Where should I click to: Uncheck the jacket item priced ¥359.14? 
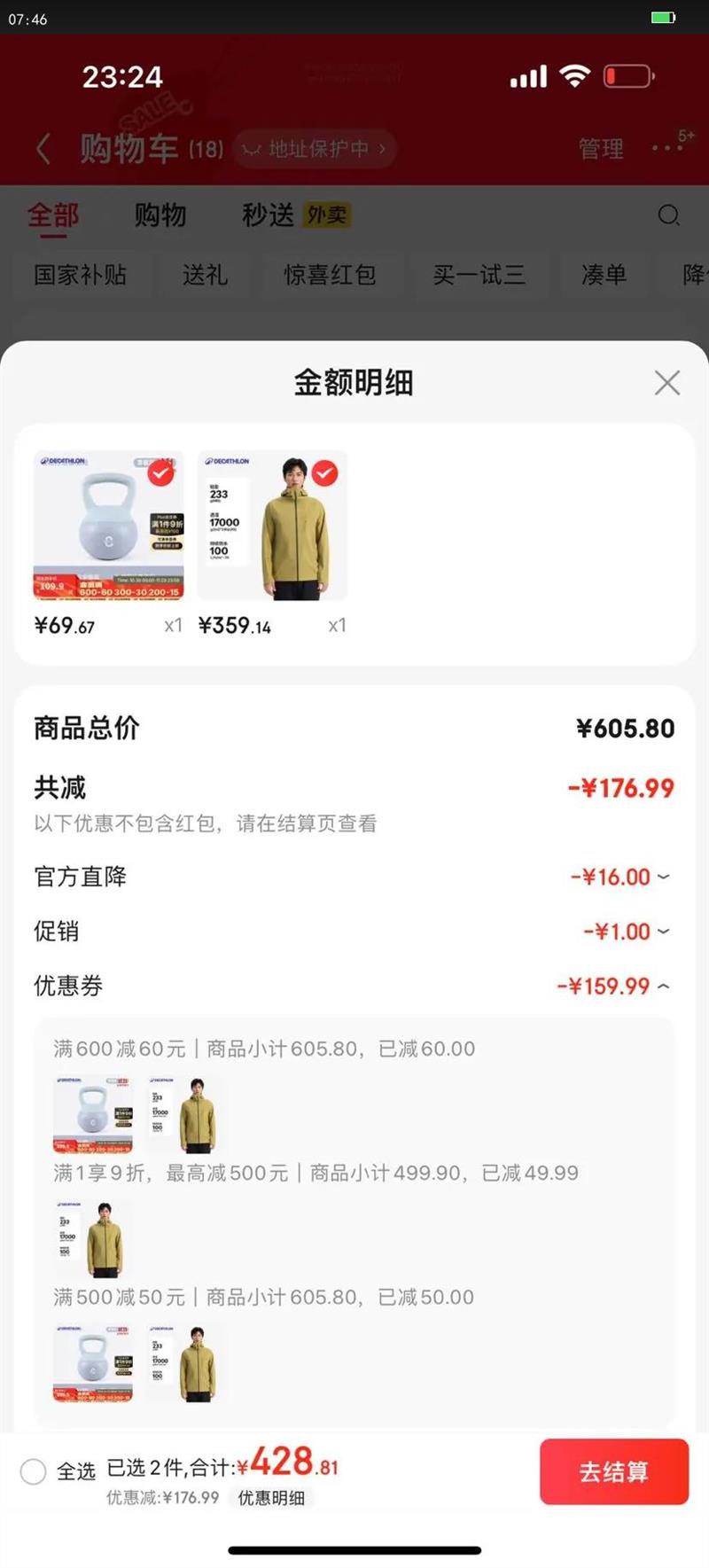pos(324,473)
